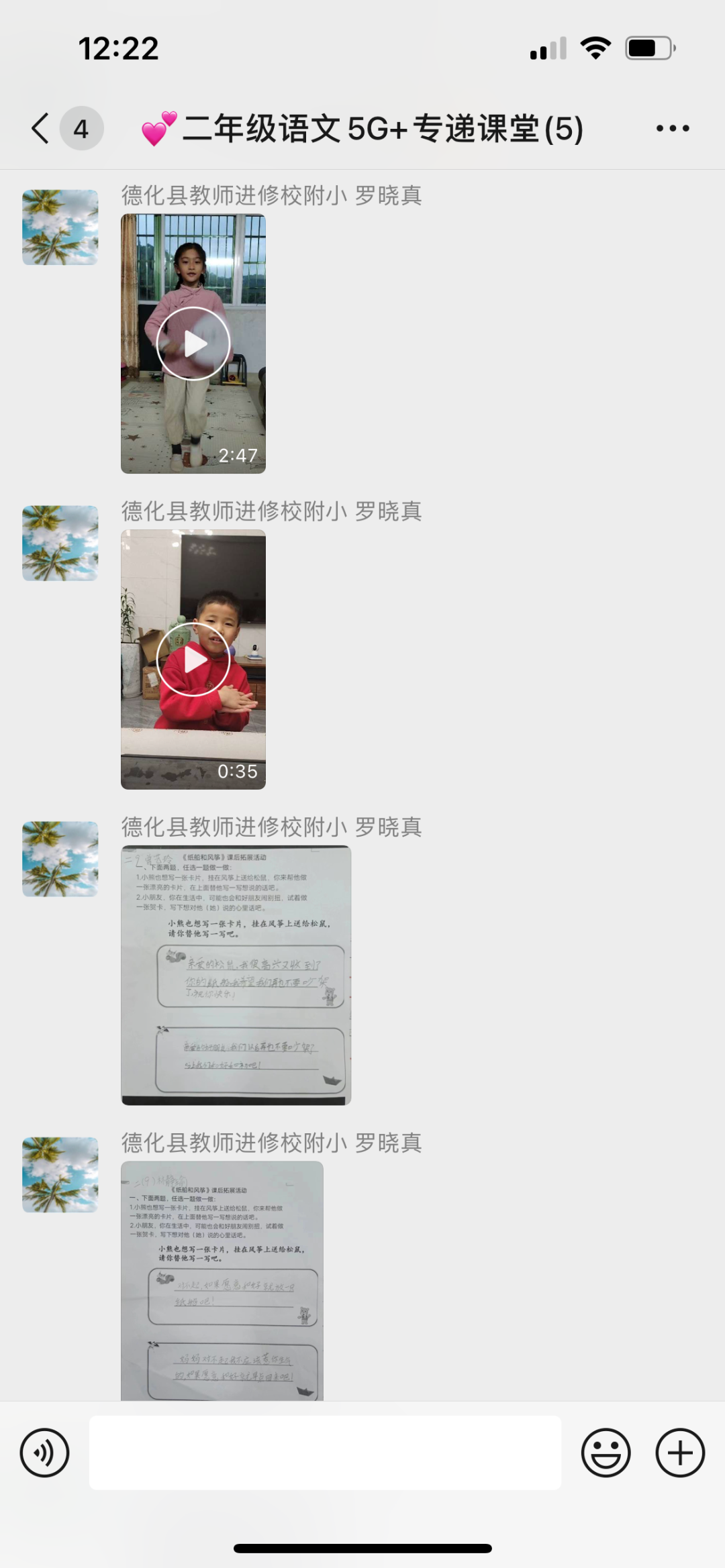Open the last worksheet photo at bottom
The height and width of the screenshot is (1568, 725).
[x=222, y=1281]
